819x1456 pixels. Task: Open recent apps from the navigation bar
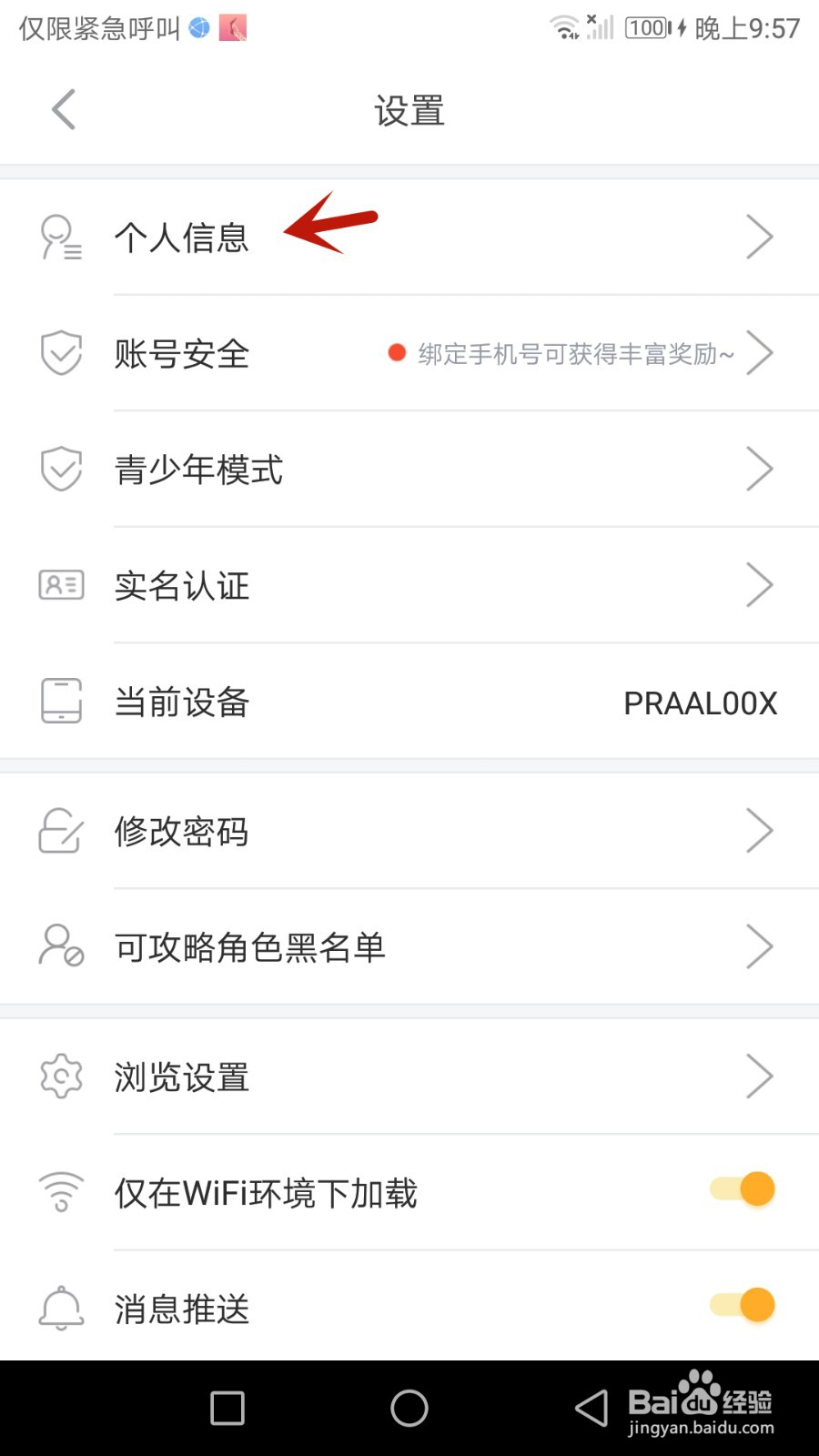pos(227,1408)
